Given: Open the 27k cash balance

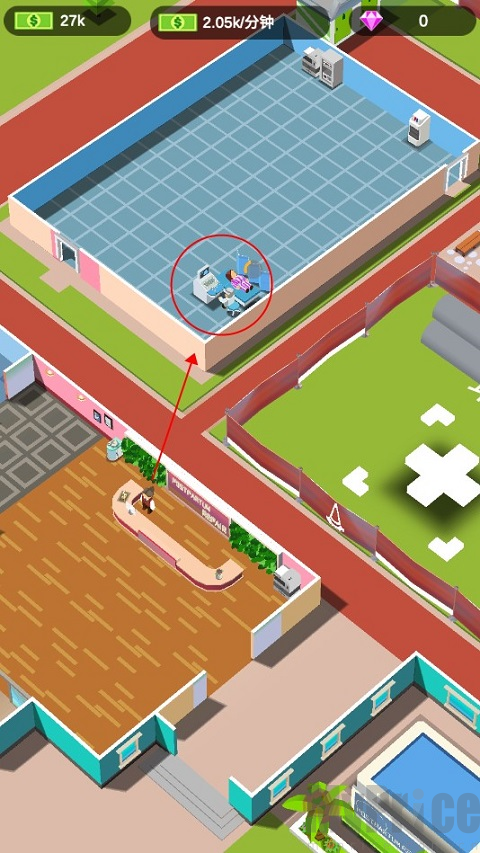Looking at the screenshot, I should [67, 21].
